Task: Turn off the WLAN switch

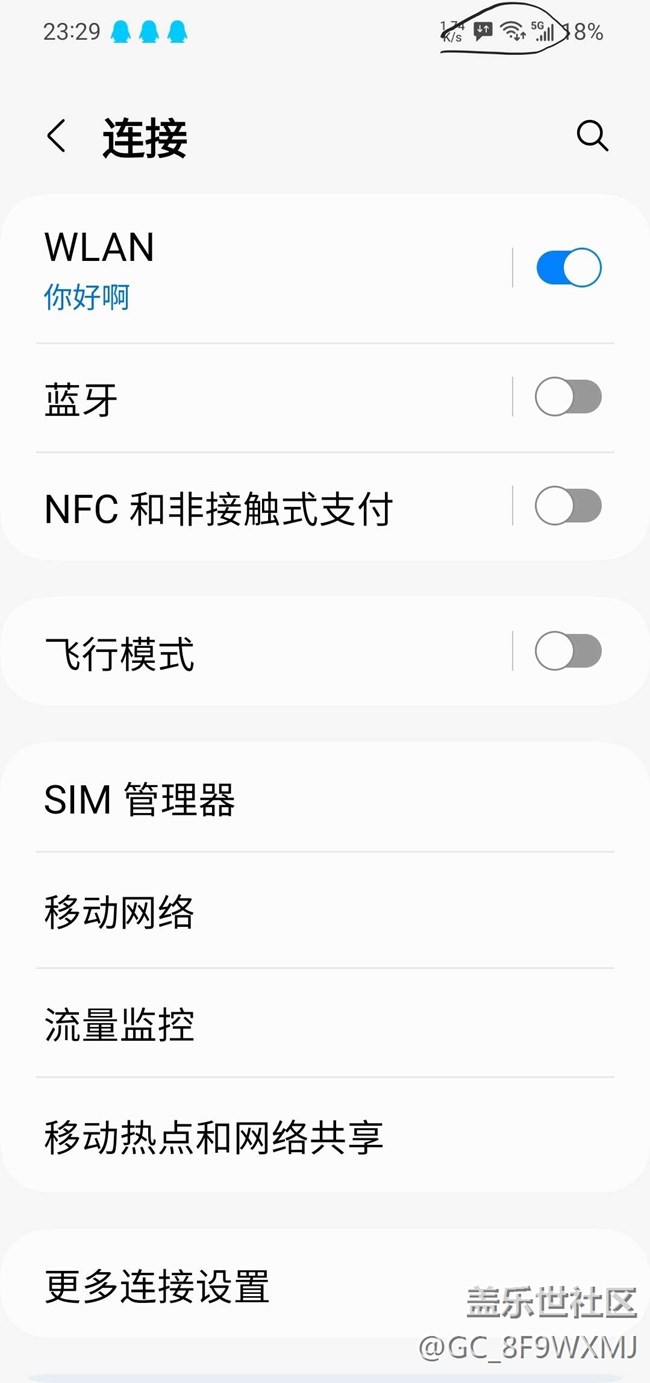Action: pos(568,268)
